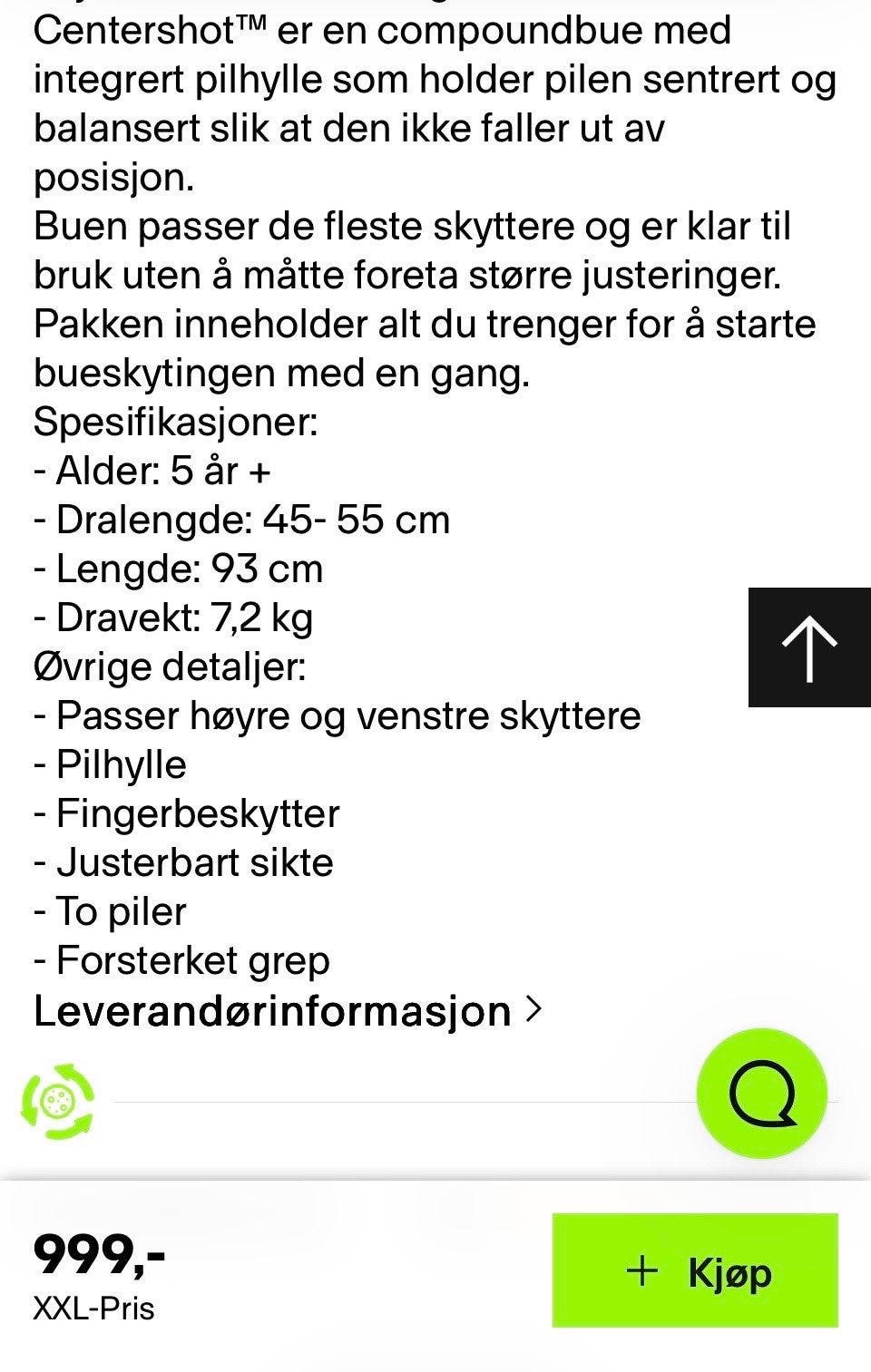Viewport: 871px width, 1372px height.
Task: Click the Justerbart sikte list item
Action: click(x=183, y=861)
